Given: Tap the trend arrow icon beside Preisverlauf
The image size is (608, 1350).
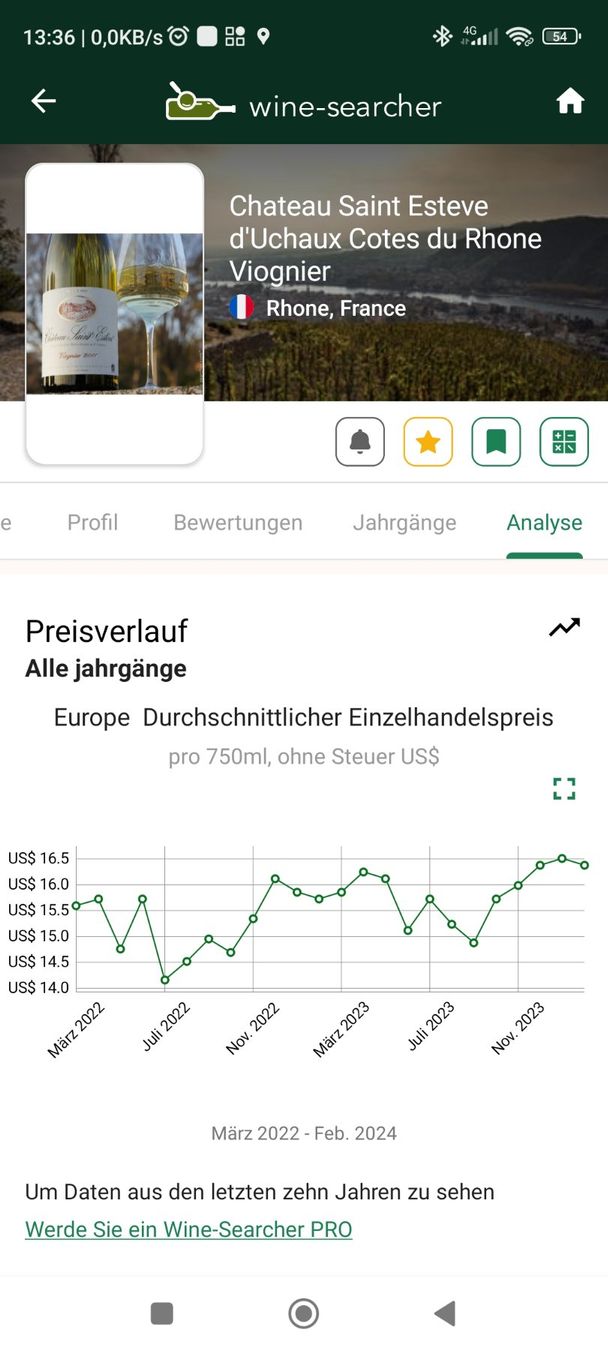Looking at the screenshot, I should [564, 628].
